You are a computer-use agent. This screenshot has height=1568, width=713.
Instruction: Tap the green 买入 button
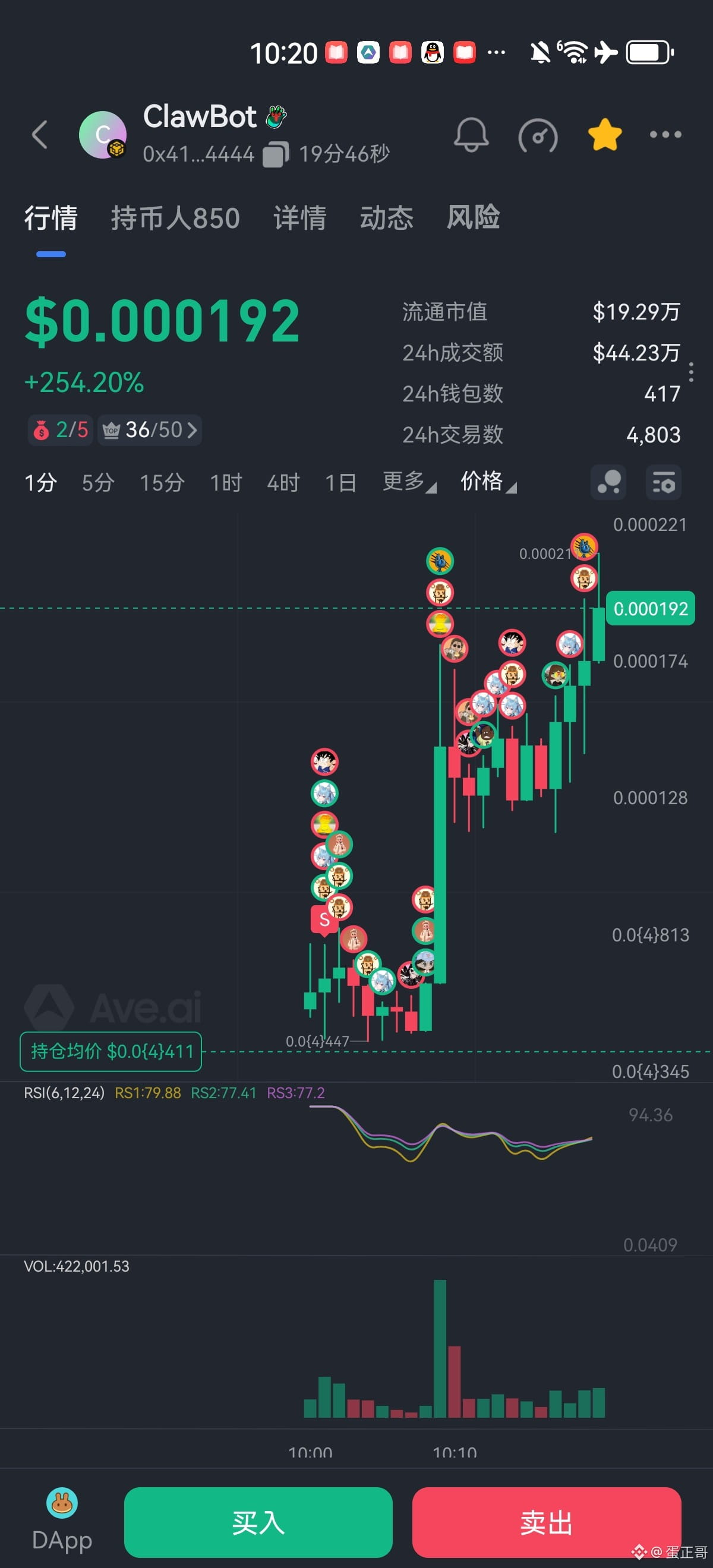tap(258, 1522)
